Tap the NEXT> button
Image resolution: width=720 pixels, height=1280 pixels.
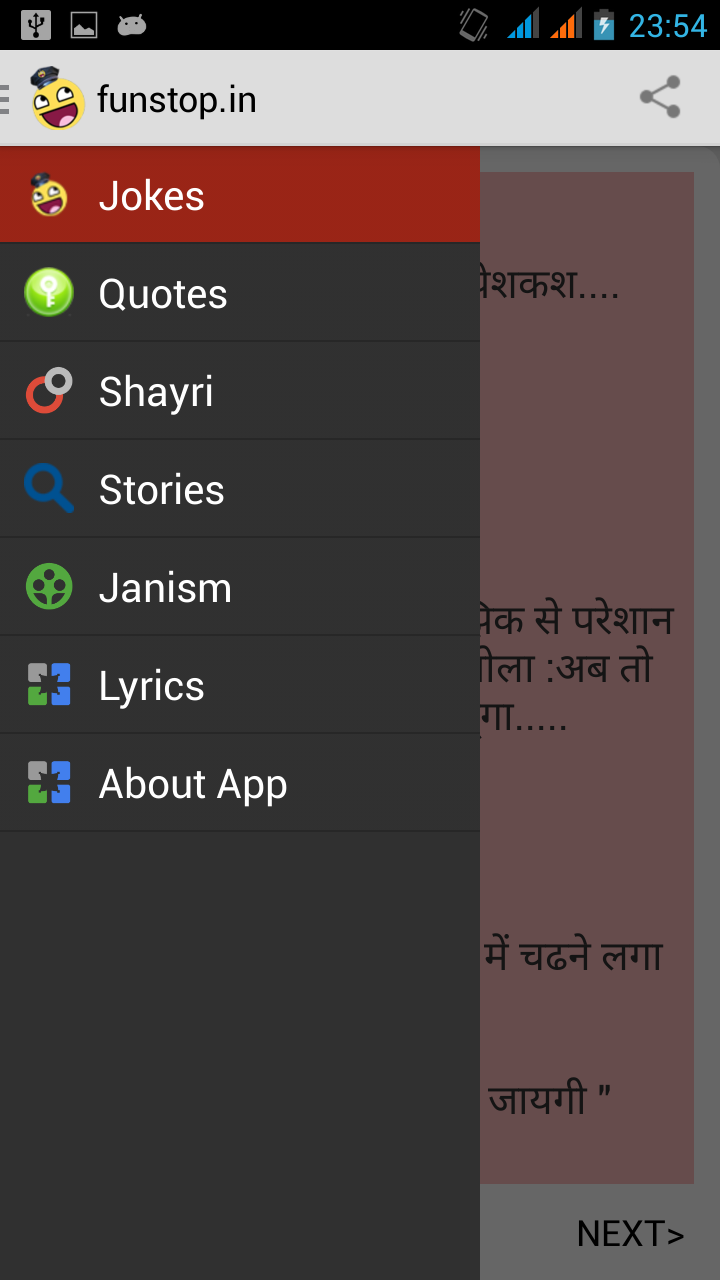tap(630, 1234)
